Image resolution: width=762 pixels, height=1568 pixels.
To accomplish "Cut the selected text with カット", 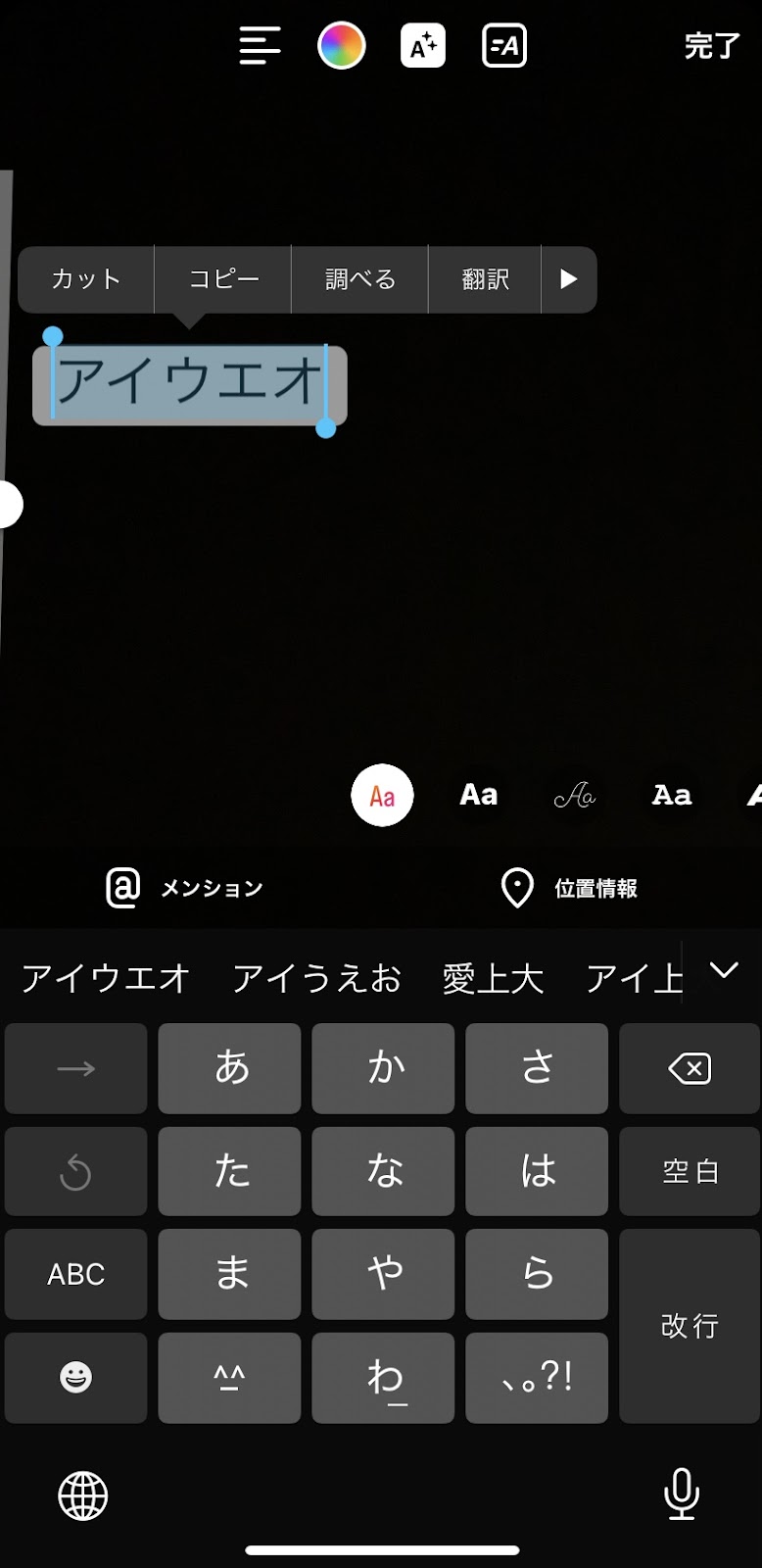I will [86, 279].
